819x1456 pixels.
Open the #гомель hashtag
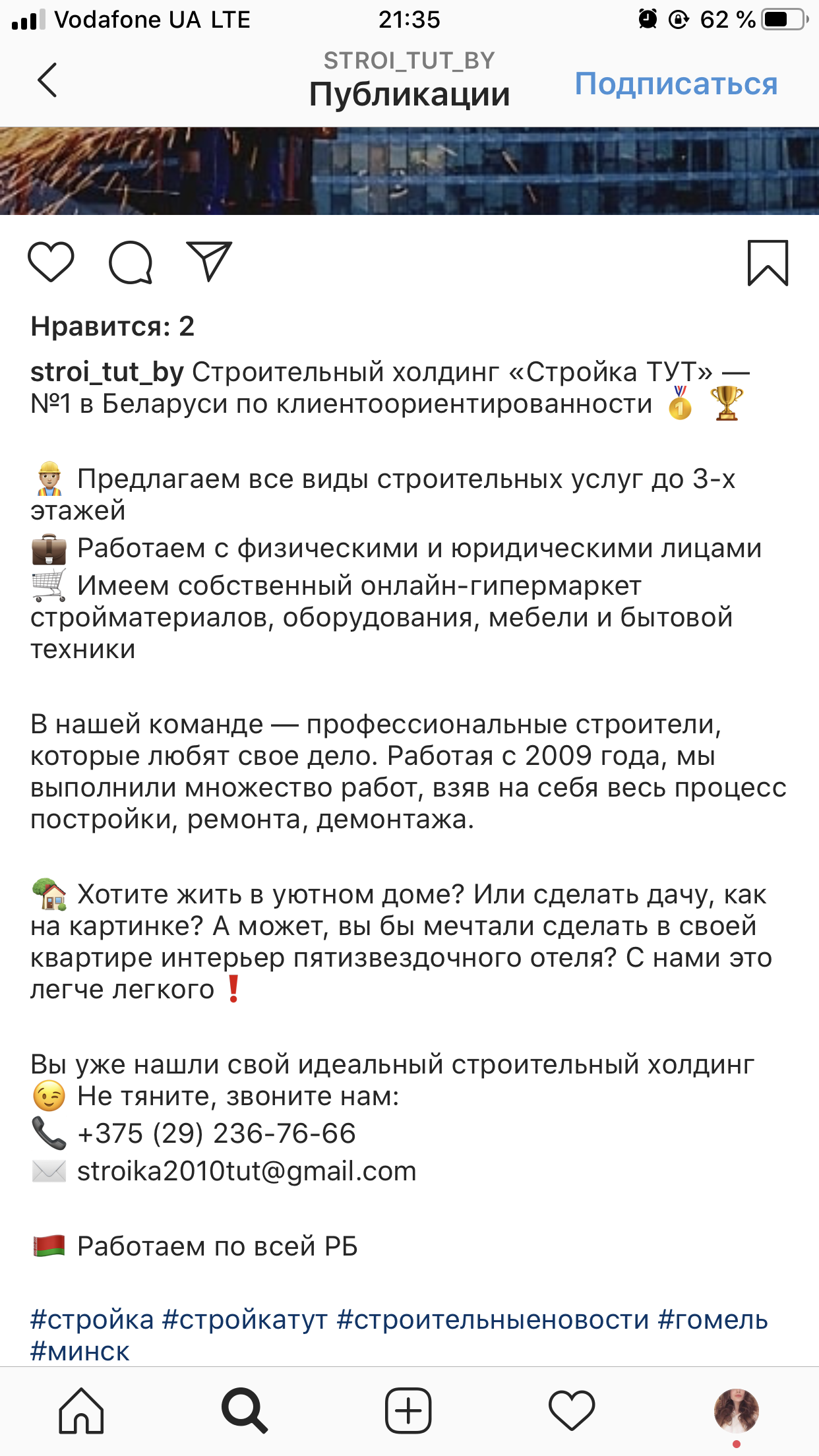[x=713, y=1320]
